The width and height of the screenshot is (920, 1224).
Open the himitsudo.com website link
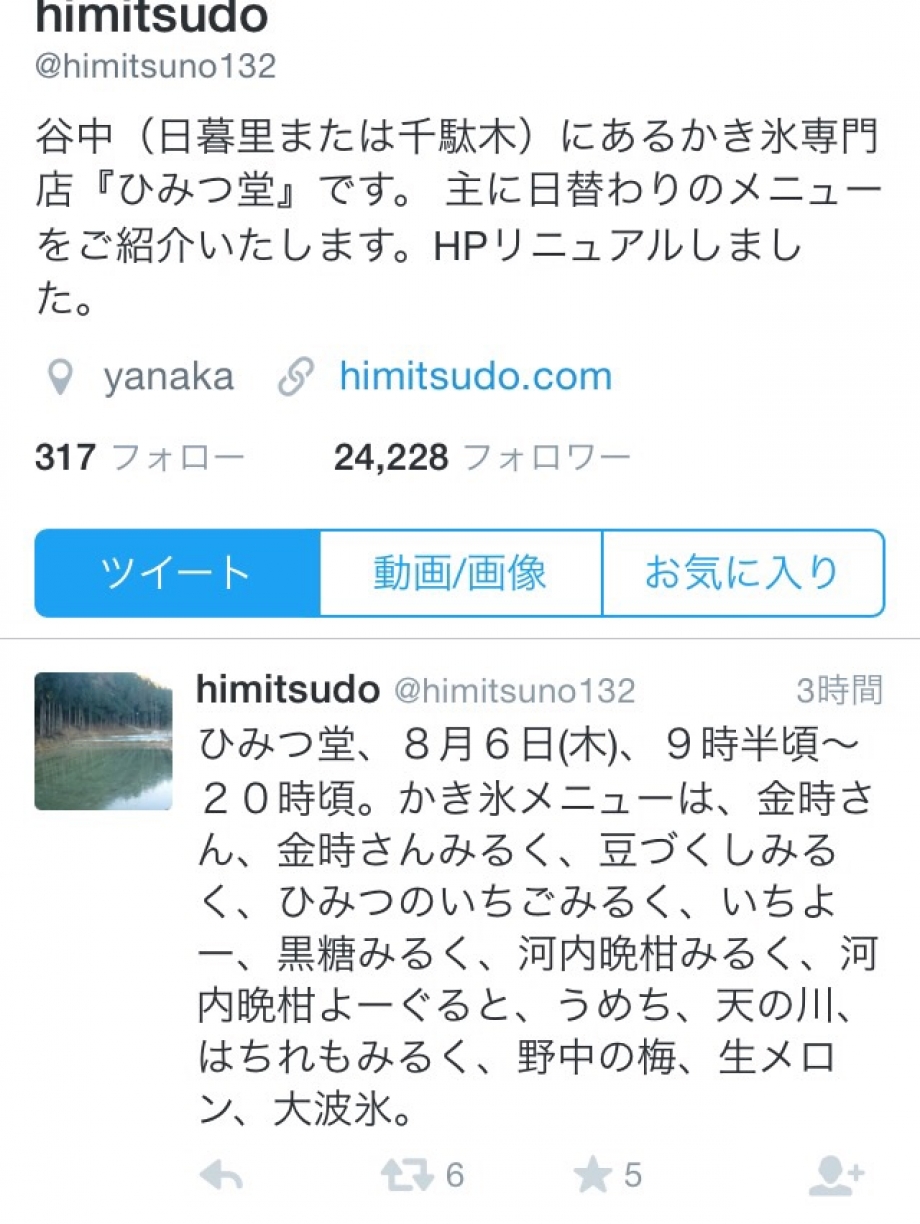pyautogui.click(x=475, y=378)
